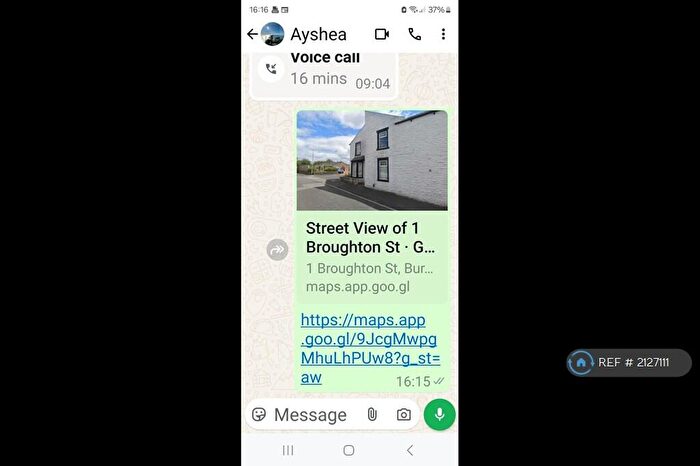Viewport: 700px width, 466px height.
Task: Start a voice call with Ayshea
Action: (414, 34)
